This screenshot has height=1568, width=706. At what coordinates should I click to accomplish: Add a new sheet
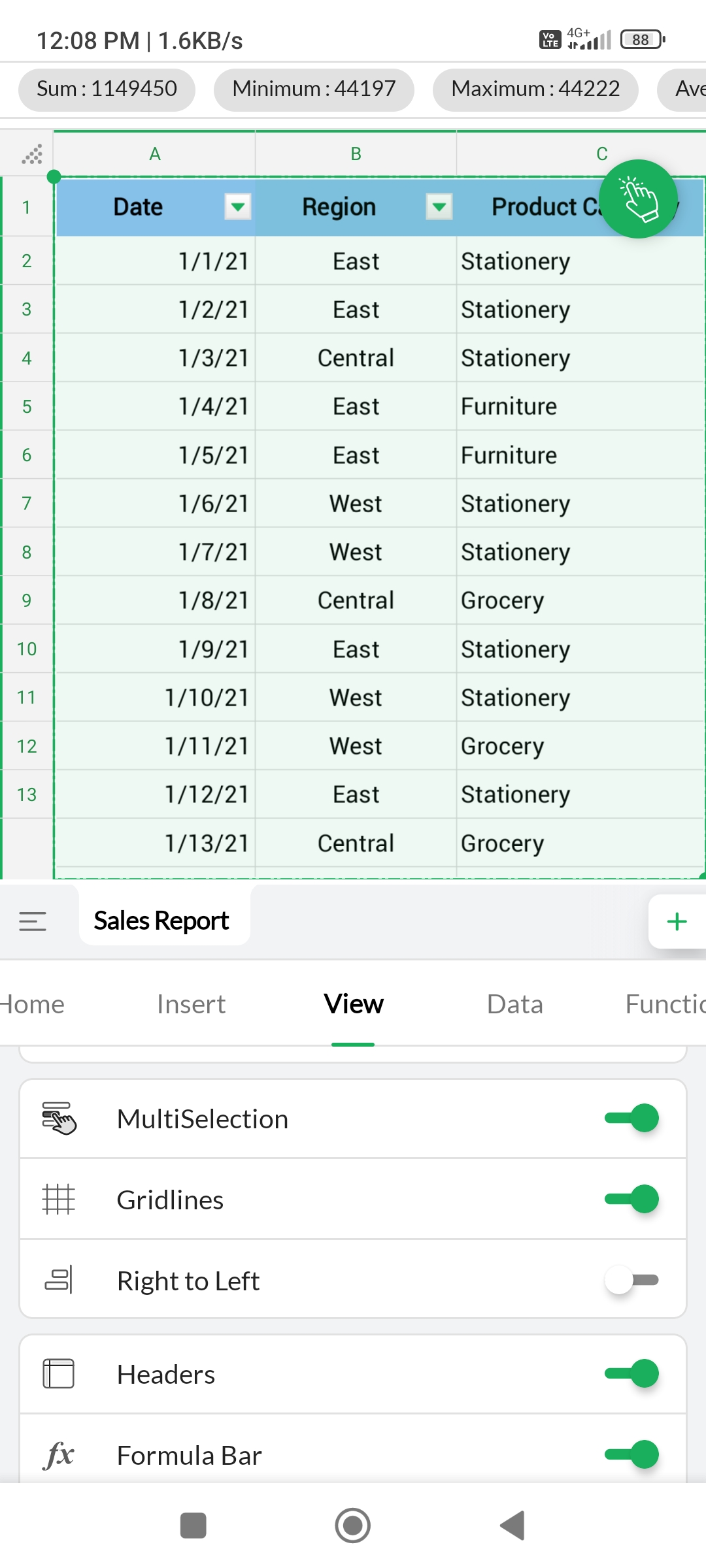coord(677,921)
